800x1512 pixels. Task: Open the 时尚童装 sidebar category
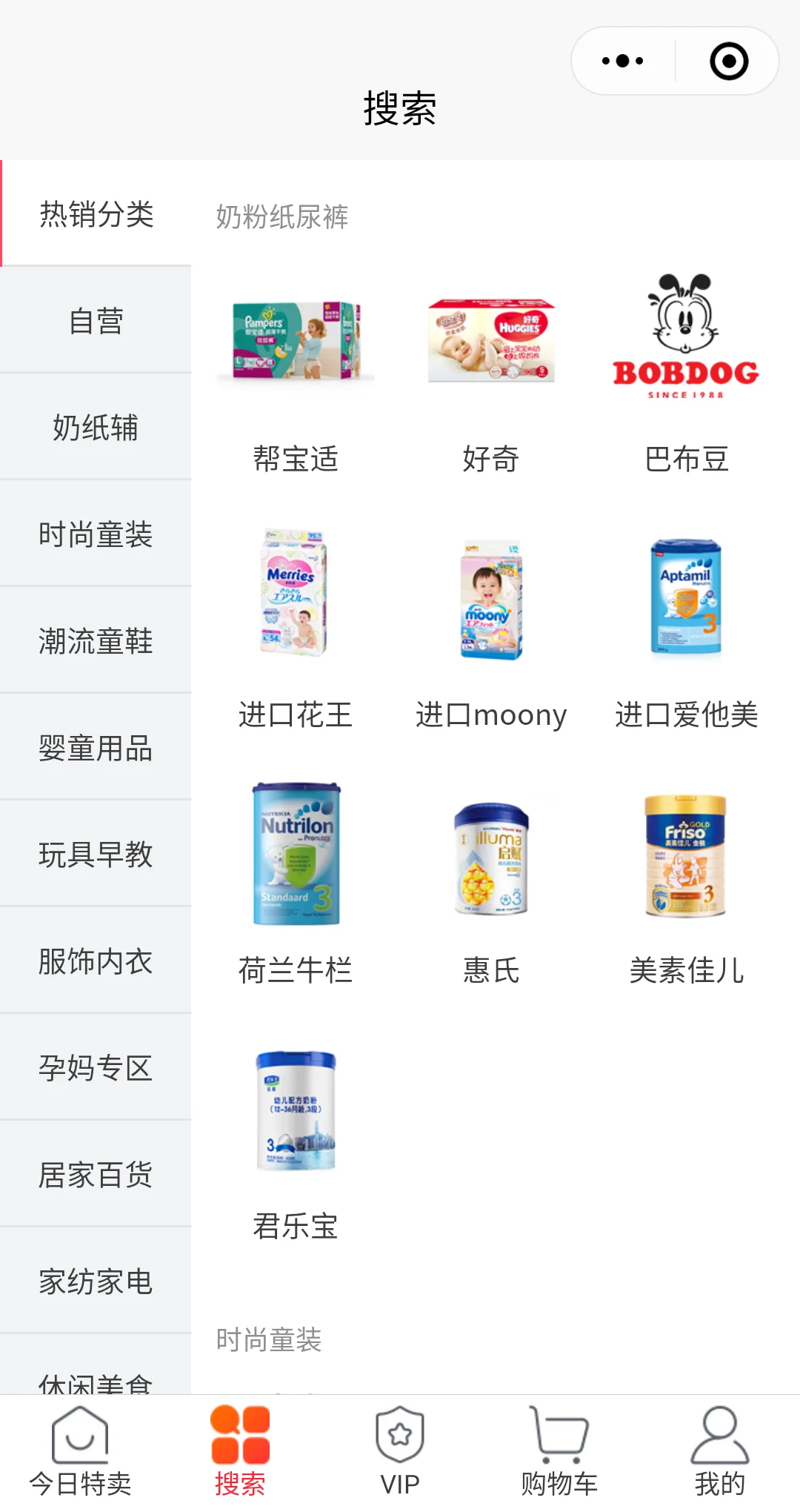[x=96, y=534]
